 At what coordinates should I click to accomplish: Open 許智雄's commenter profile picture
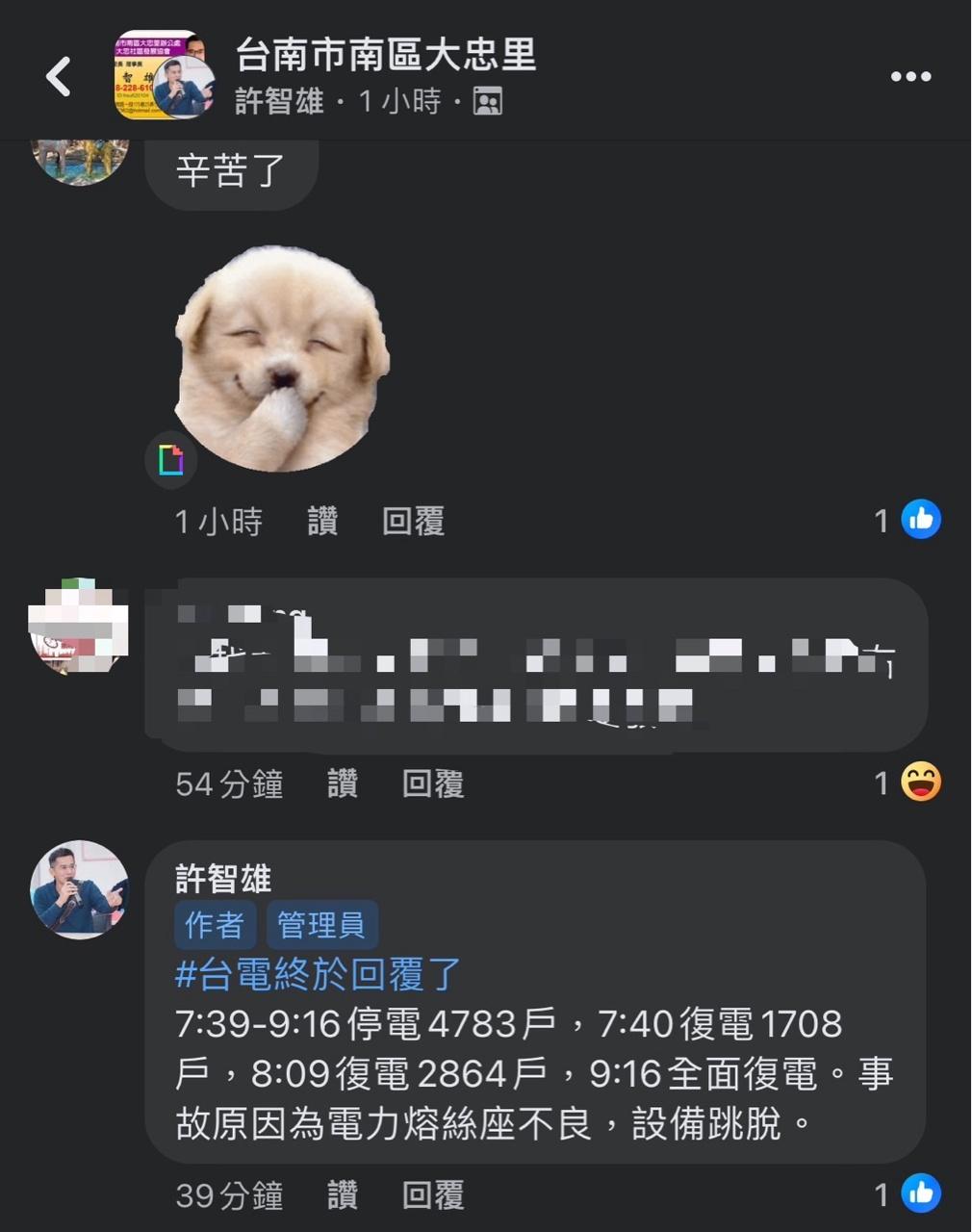coord(79,889)
